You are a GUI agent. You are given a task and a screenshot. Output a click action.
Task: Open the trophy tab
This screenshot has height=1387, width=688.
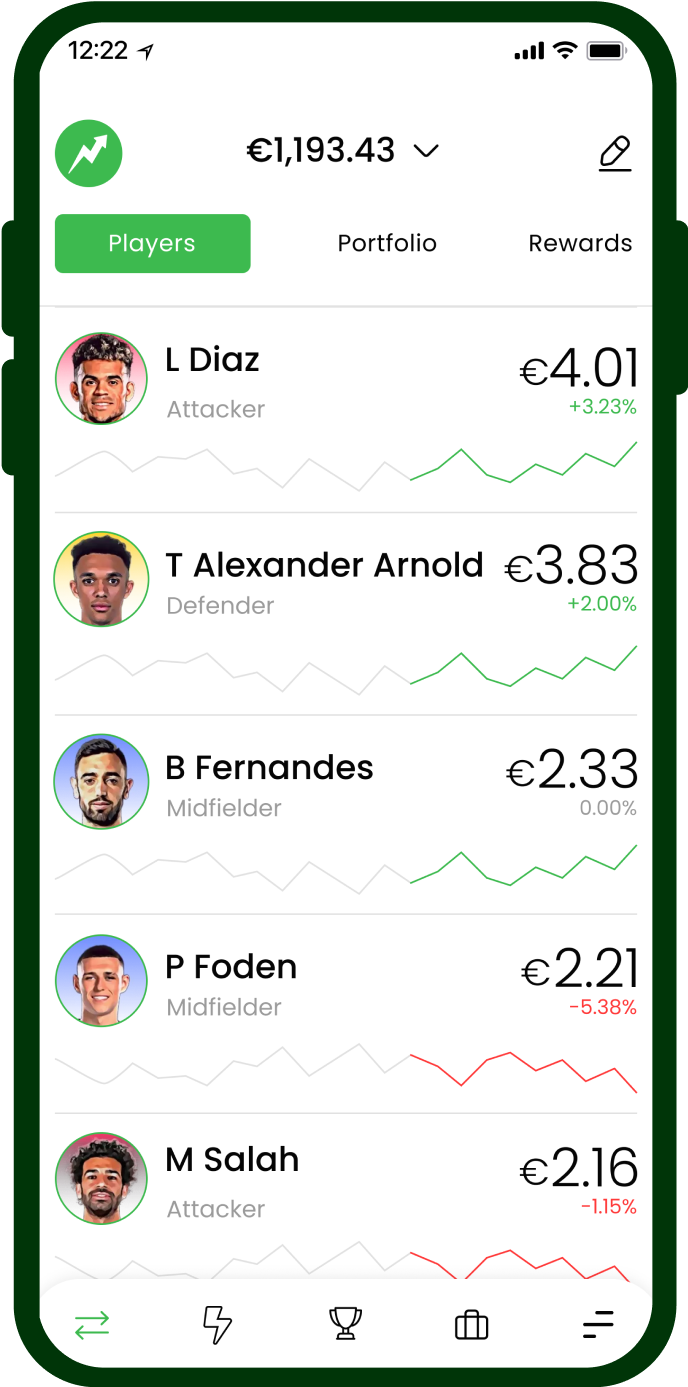point(345,1325)
